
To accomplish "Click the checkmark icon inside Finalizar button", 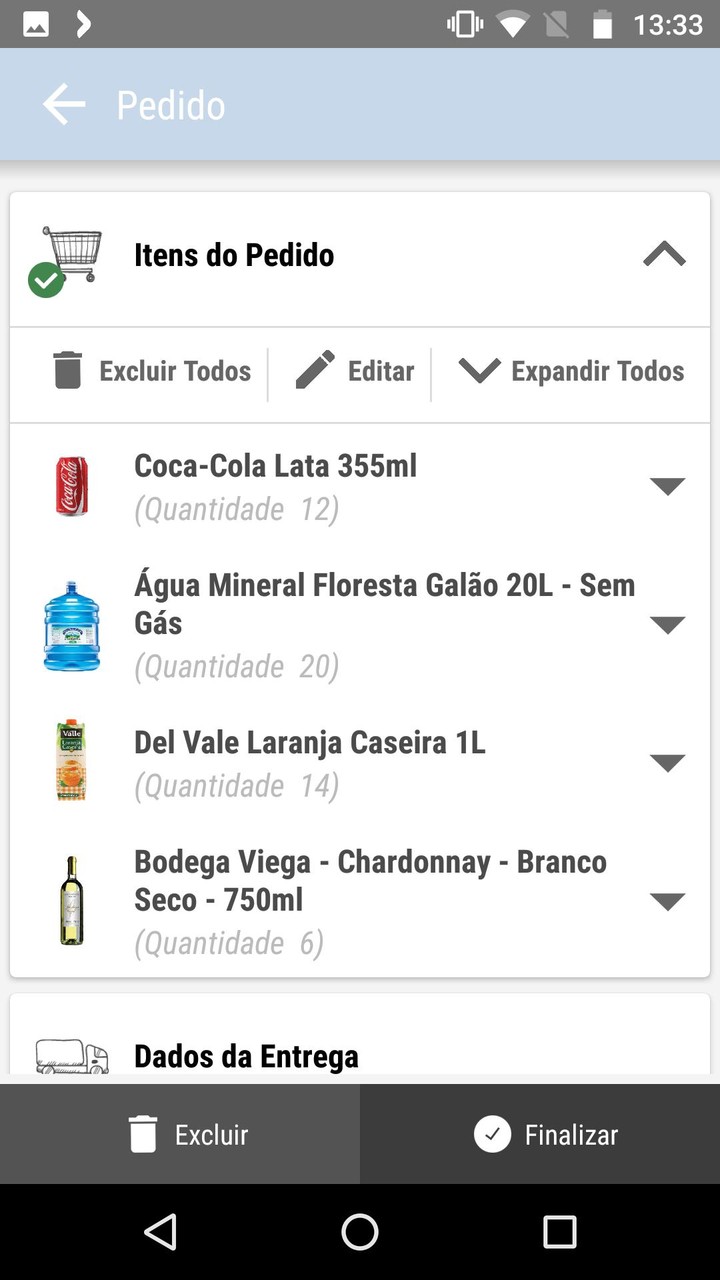I will 489,1135.
